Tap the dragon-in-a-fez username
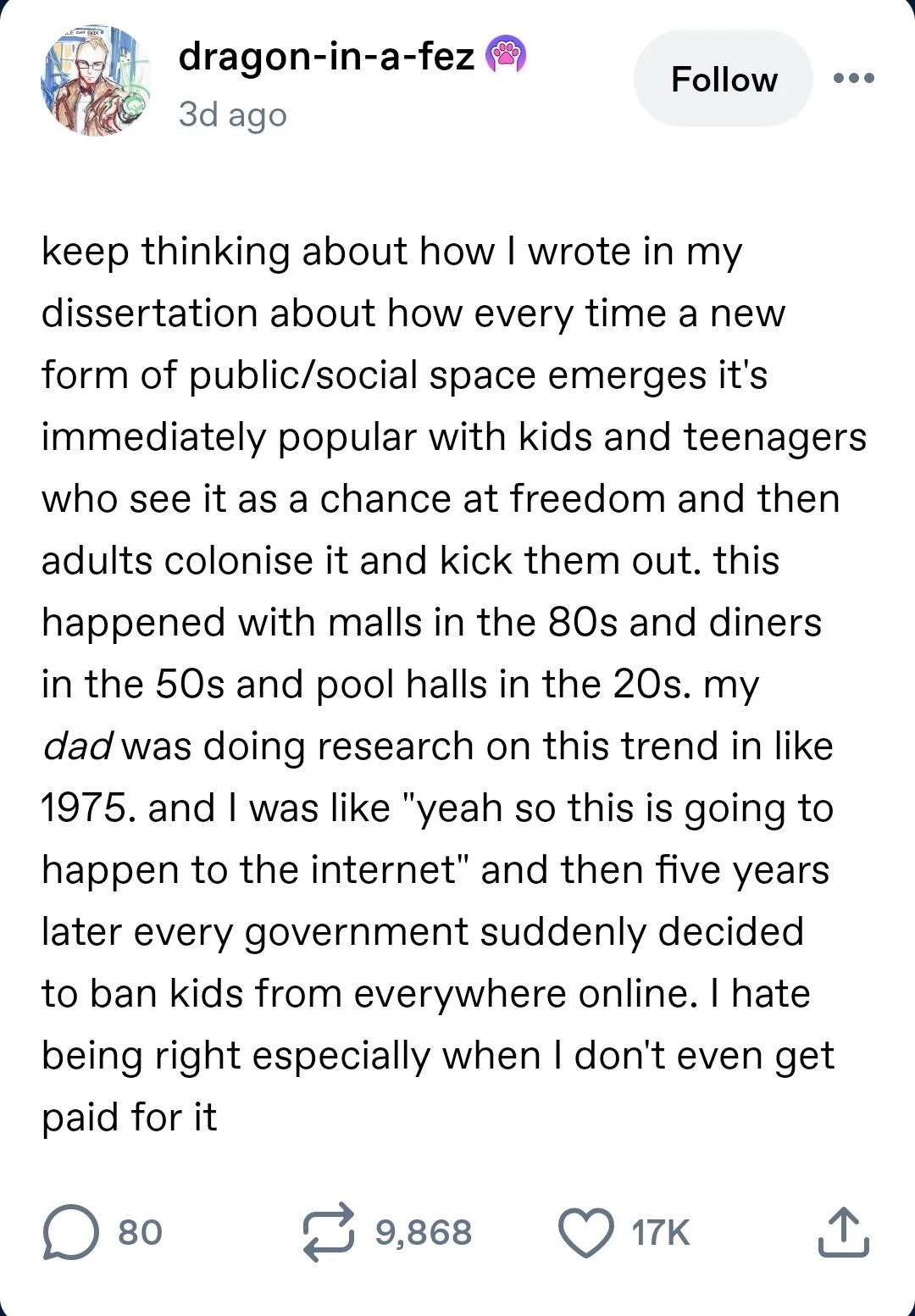Screen dimensions: 915x1316 click(326, 57)
